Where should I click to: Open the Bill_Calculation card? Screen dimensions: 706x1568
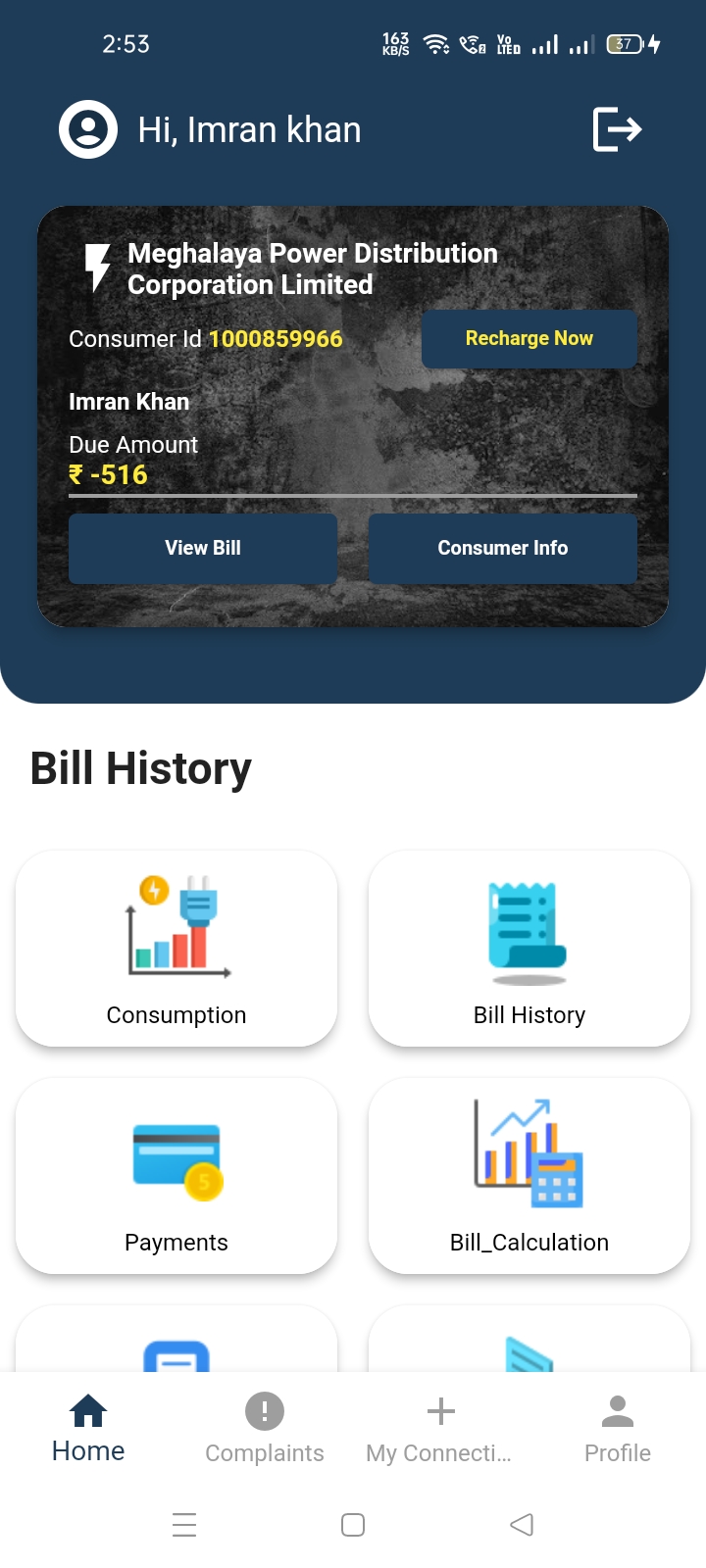(529, 1175)
